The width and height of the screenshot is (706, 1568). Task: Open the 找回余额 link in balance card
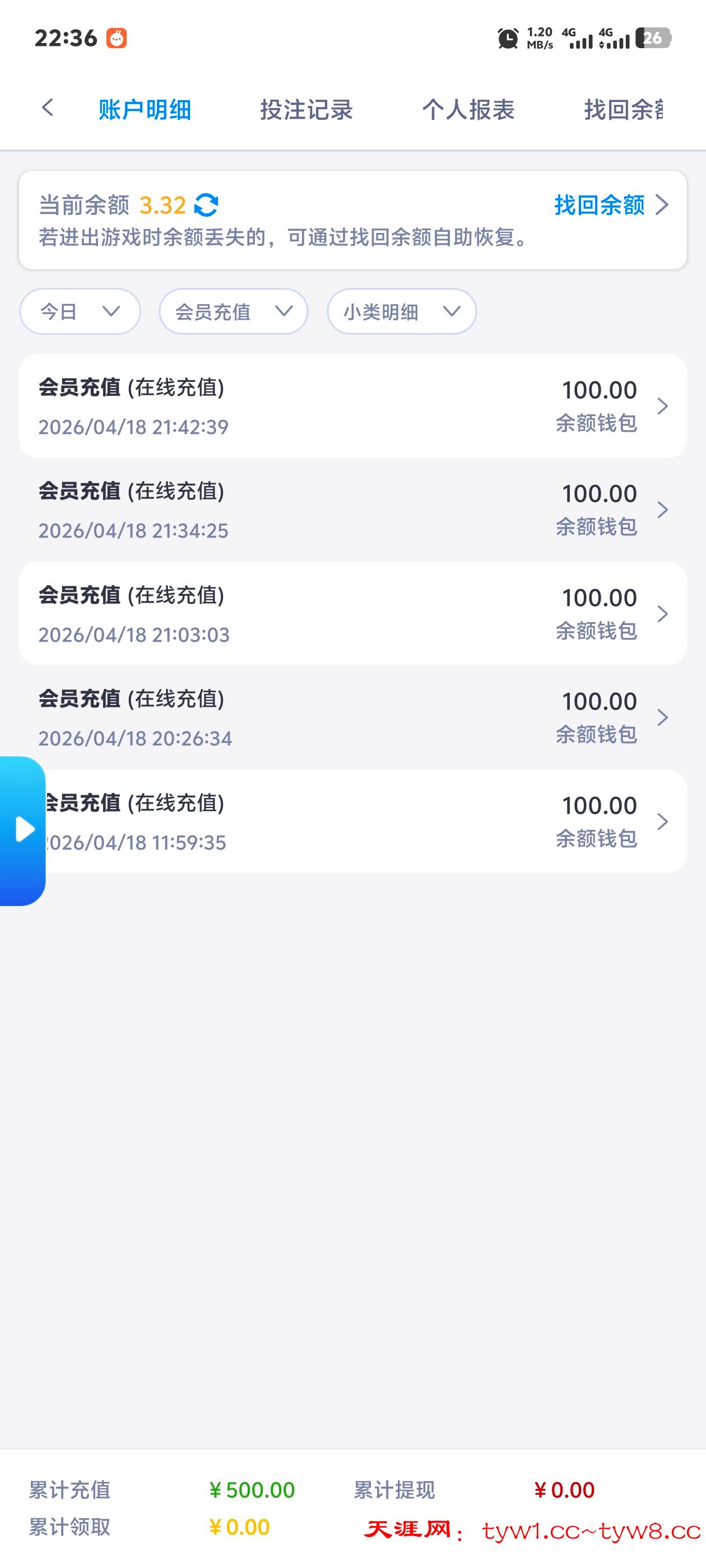pos(610,205)
